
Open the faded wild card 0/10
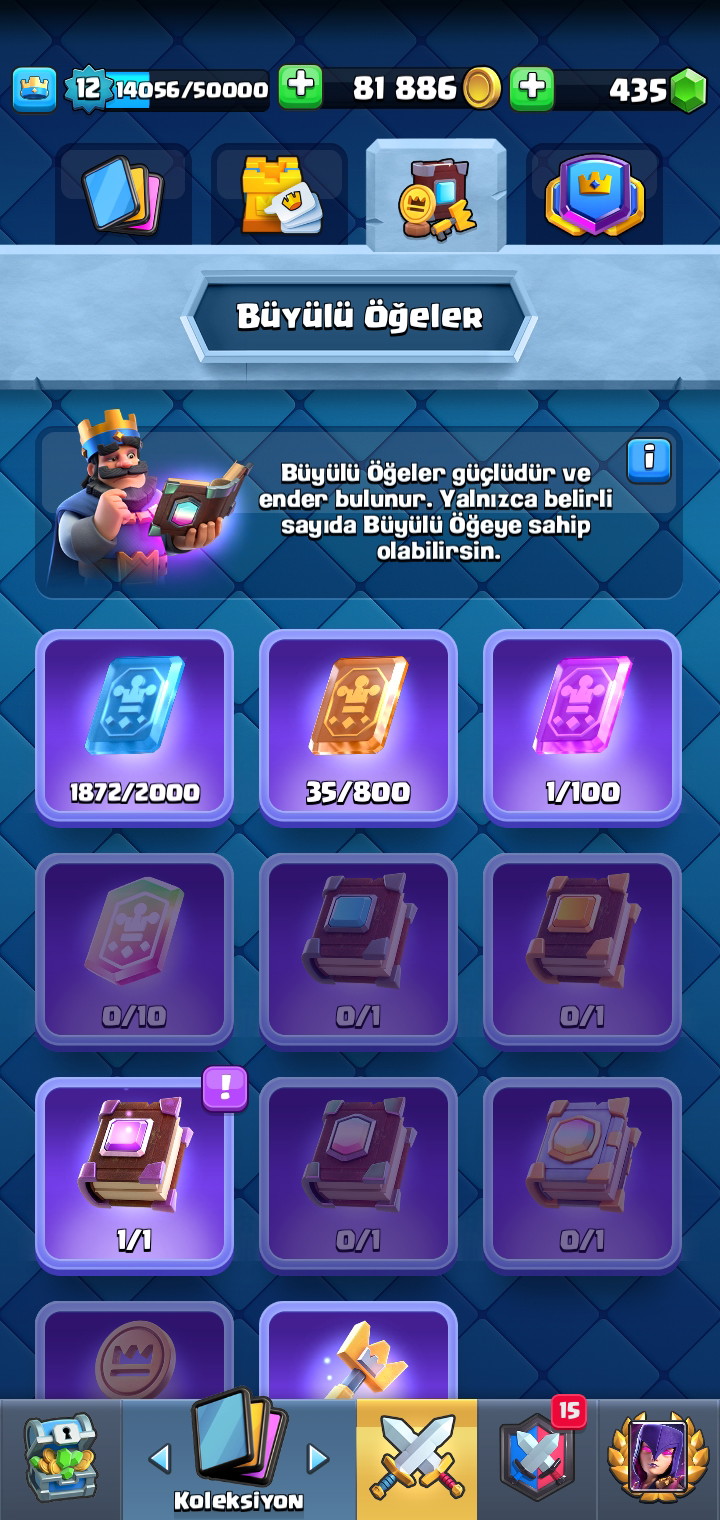135,950
